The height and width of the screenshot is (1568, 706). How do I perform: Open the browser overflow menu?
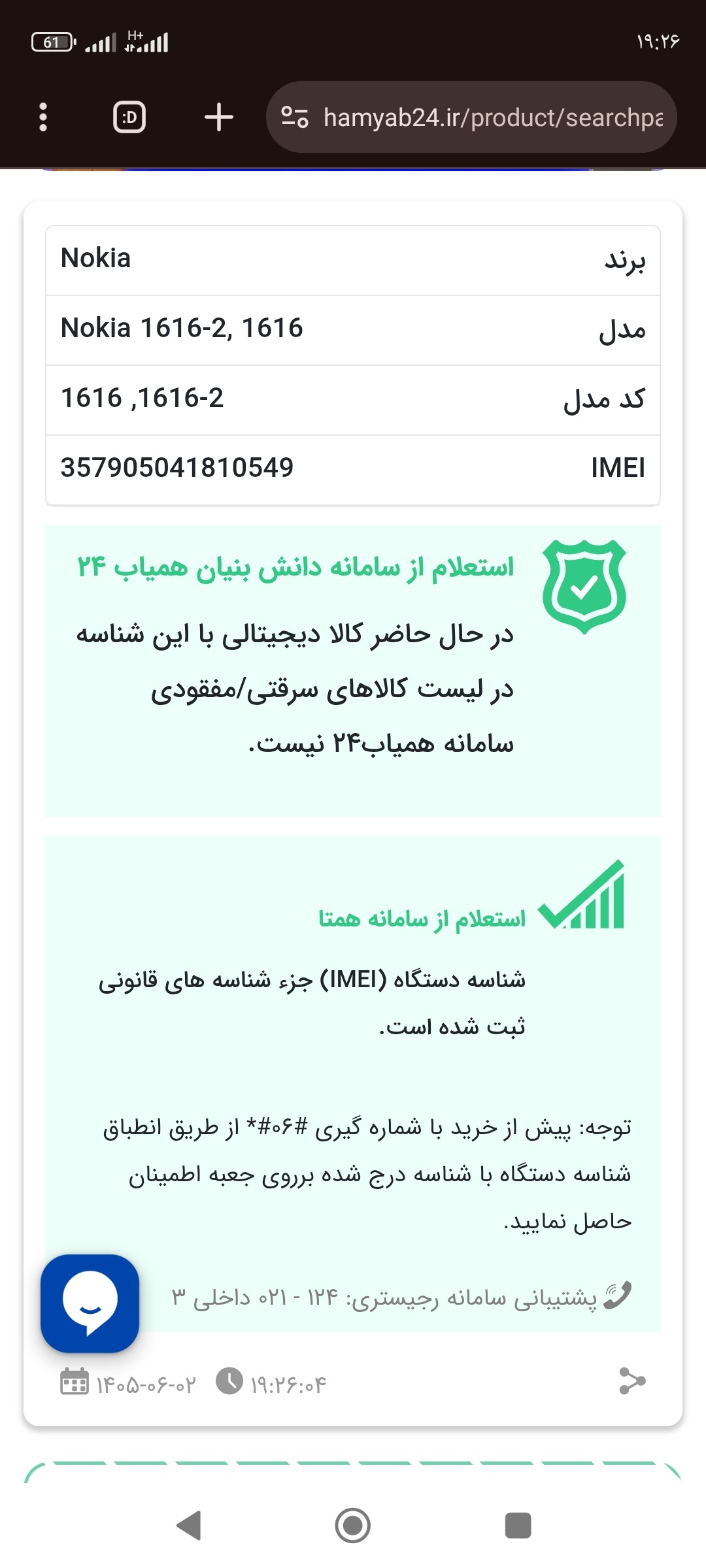(43, 118)
